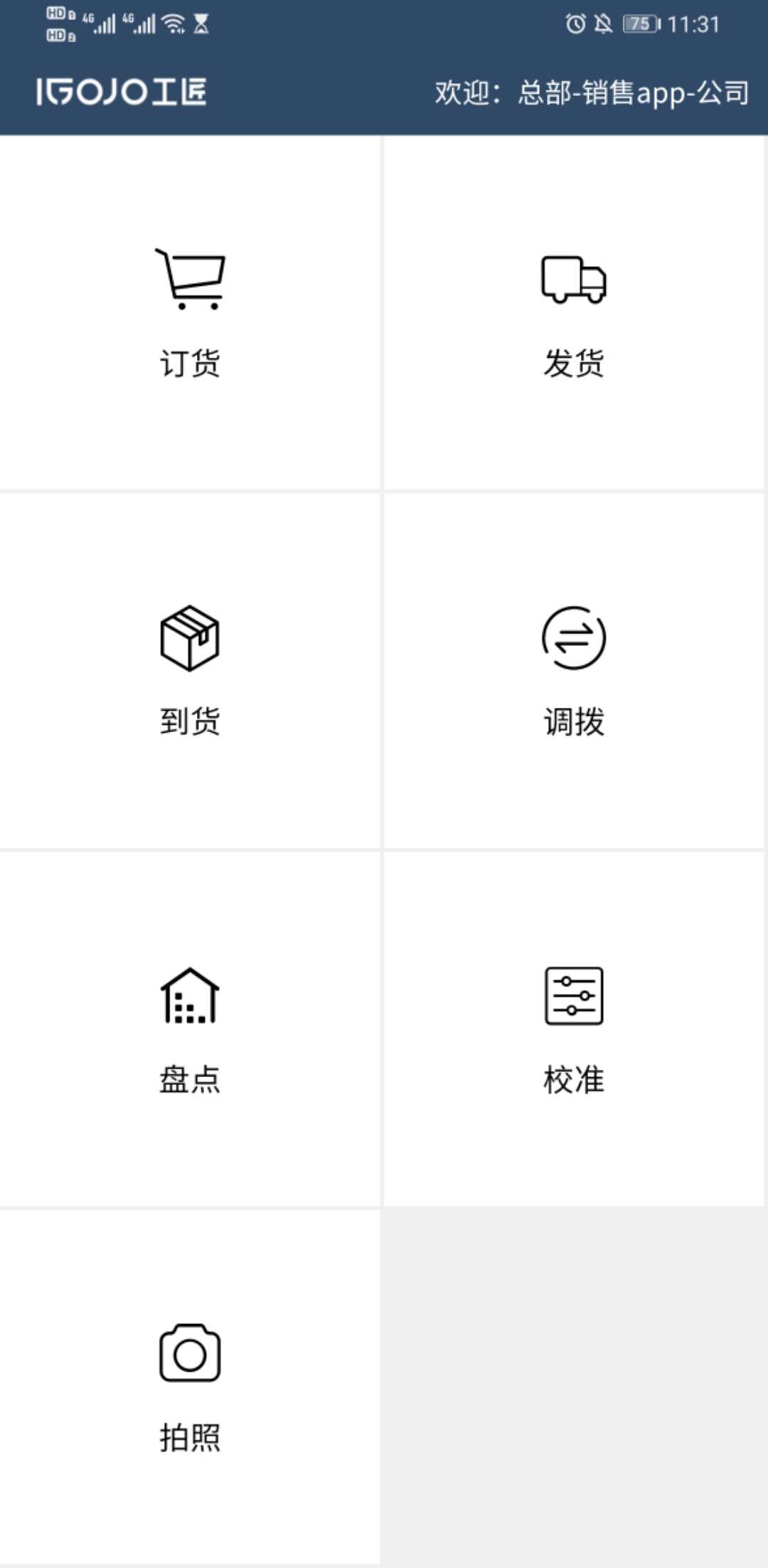Open the 发货 shipping tile
This screenshot has height=1568, width=768.
pyautogui.click(x=574, y=313)
